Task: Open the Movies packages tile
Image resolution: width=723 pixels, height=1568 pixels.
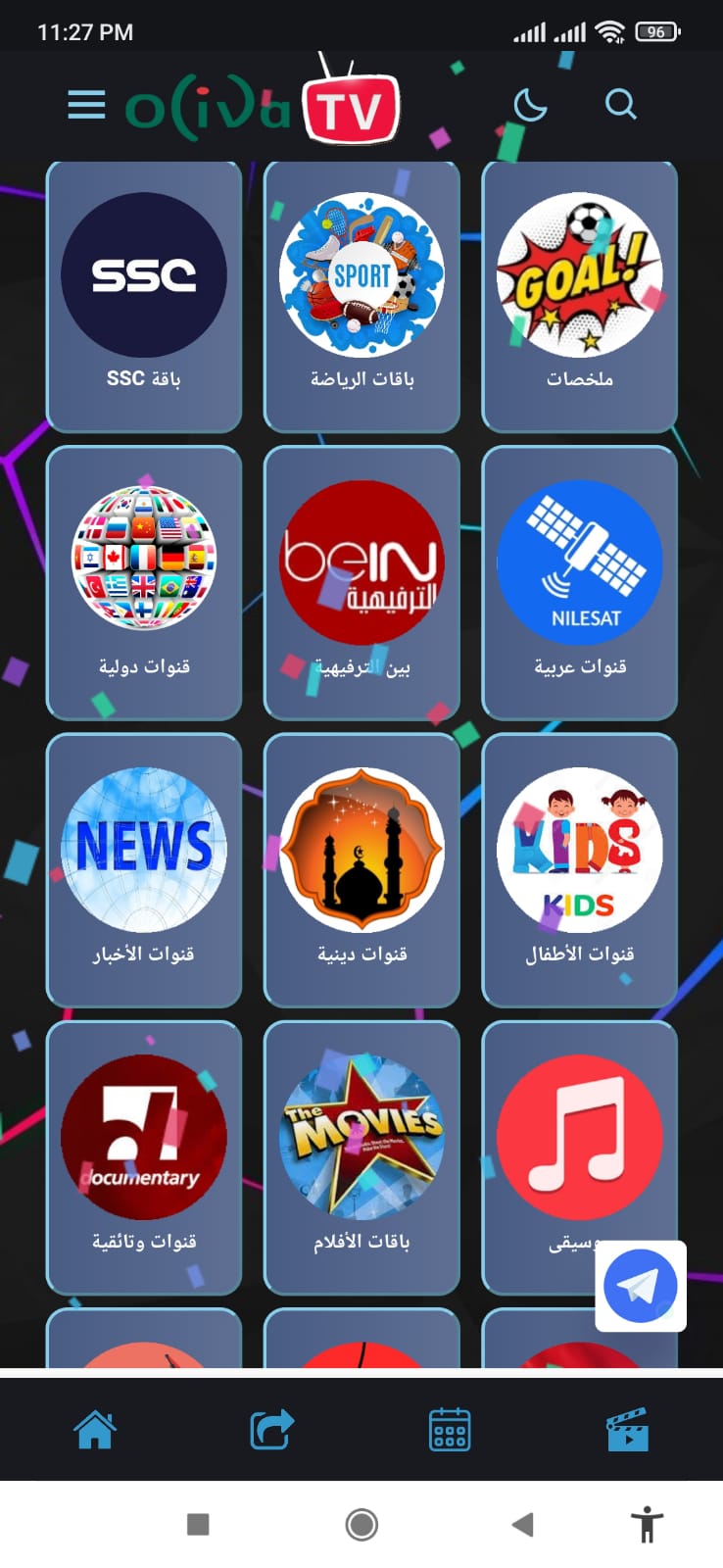Action: click(x=361, y=1157)
